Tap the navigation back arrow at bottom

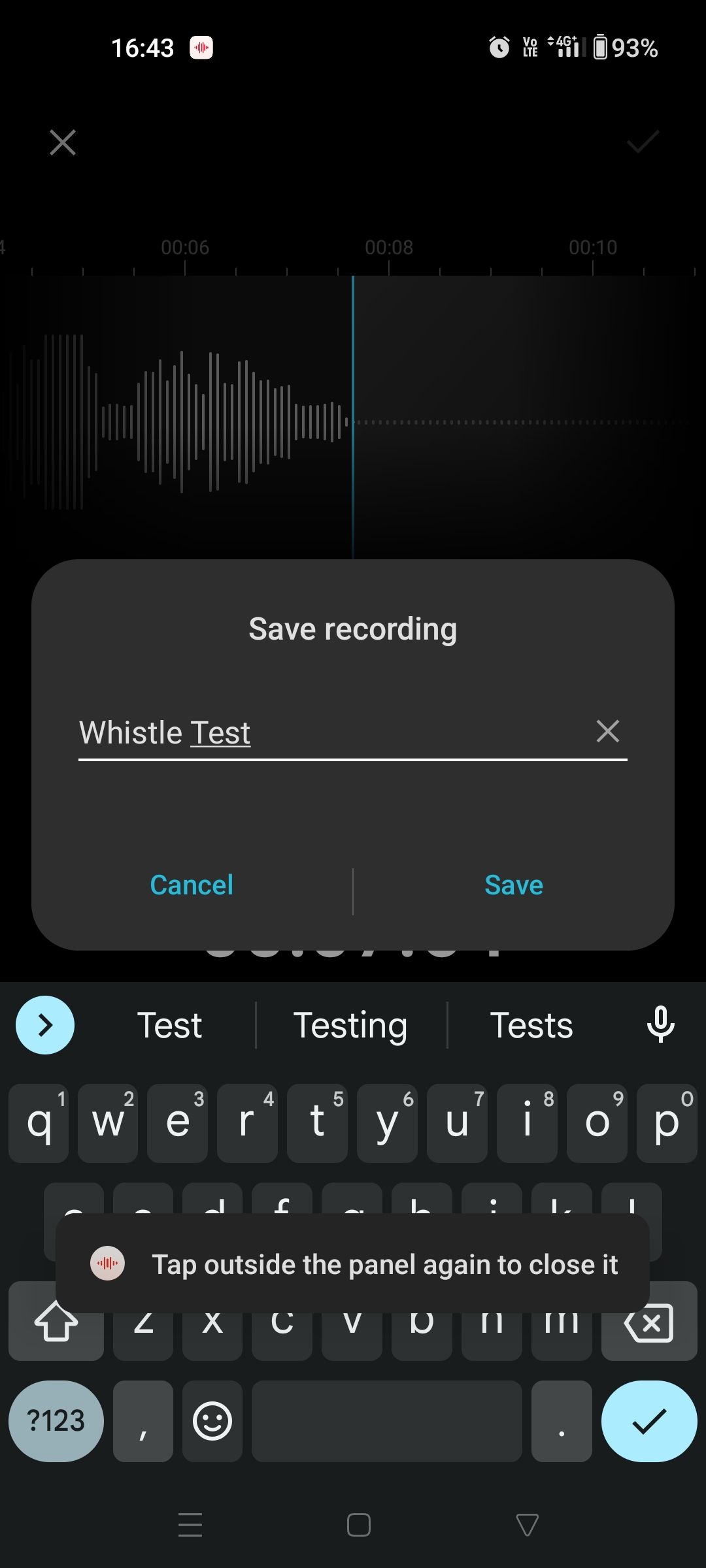pyautogui.click(x=526, y=1526)
